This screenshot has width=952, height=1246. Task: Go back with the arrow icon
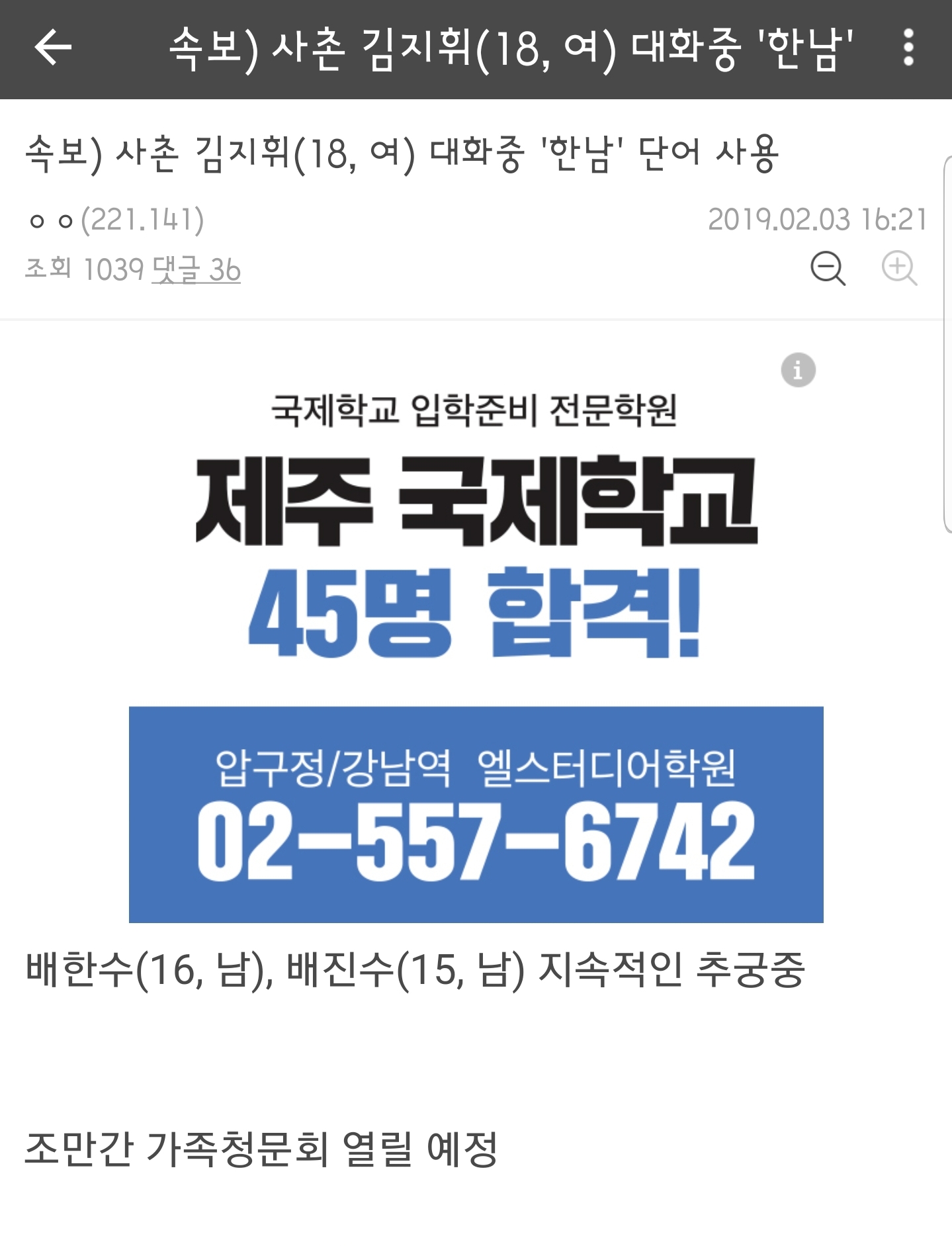[x=53, y=47]
